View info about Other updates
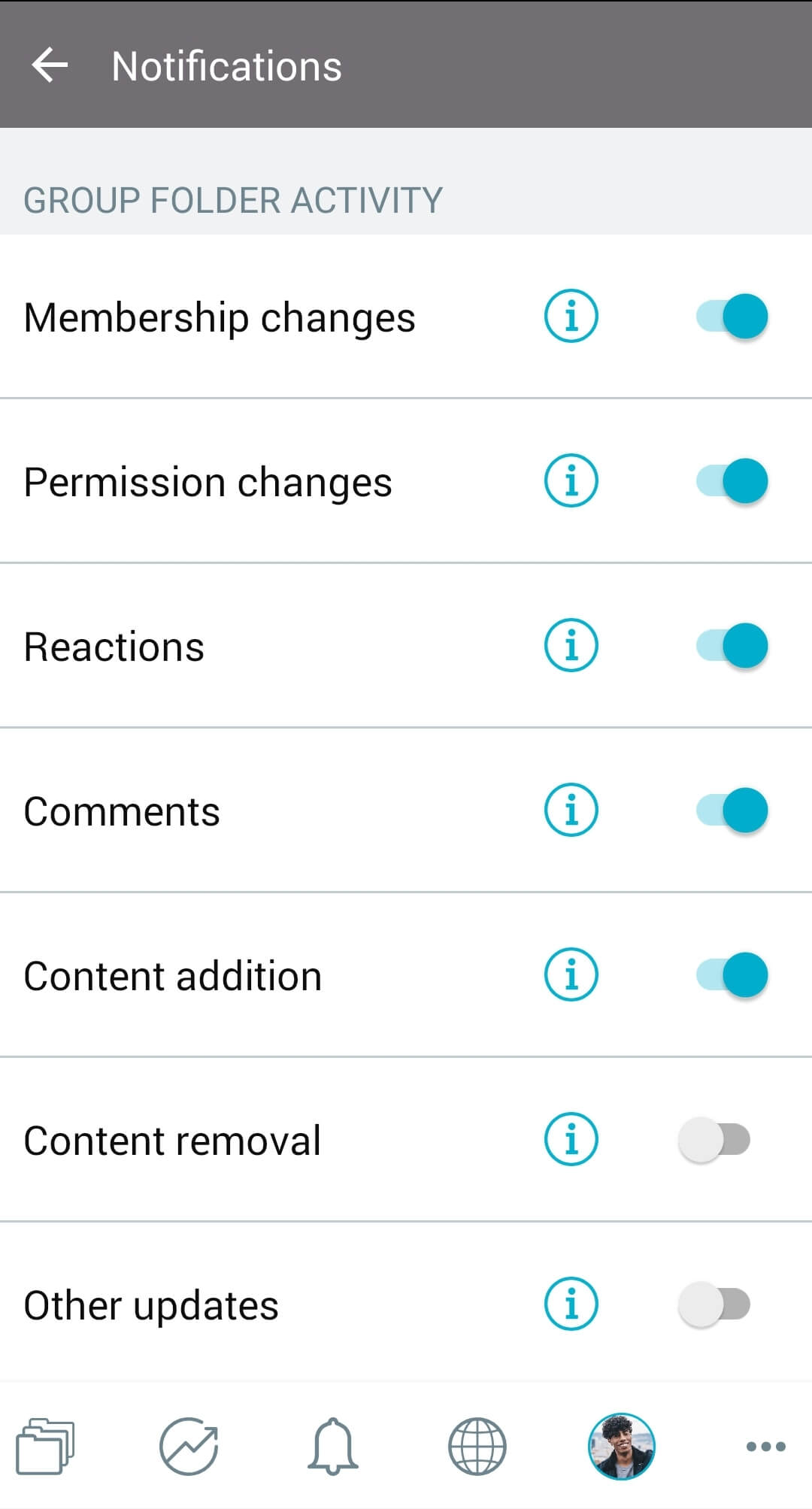This screenshot has height=1509, width=812. click(571, 1304)
